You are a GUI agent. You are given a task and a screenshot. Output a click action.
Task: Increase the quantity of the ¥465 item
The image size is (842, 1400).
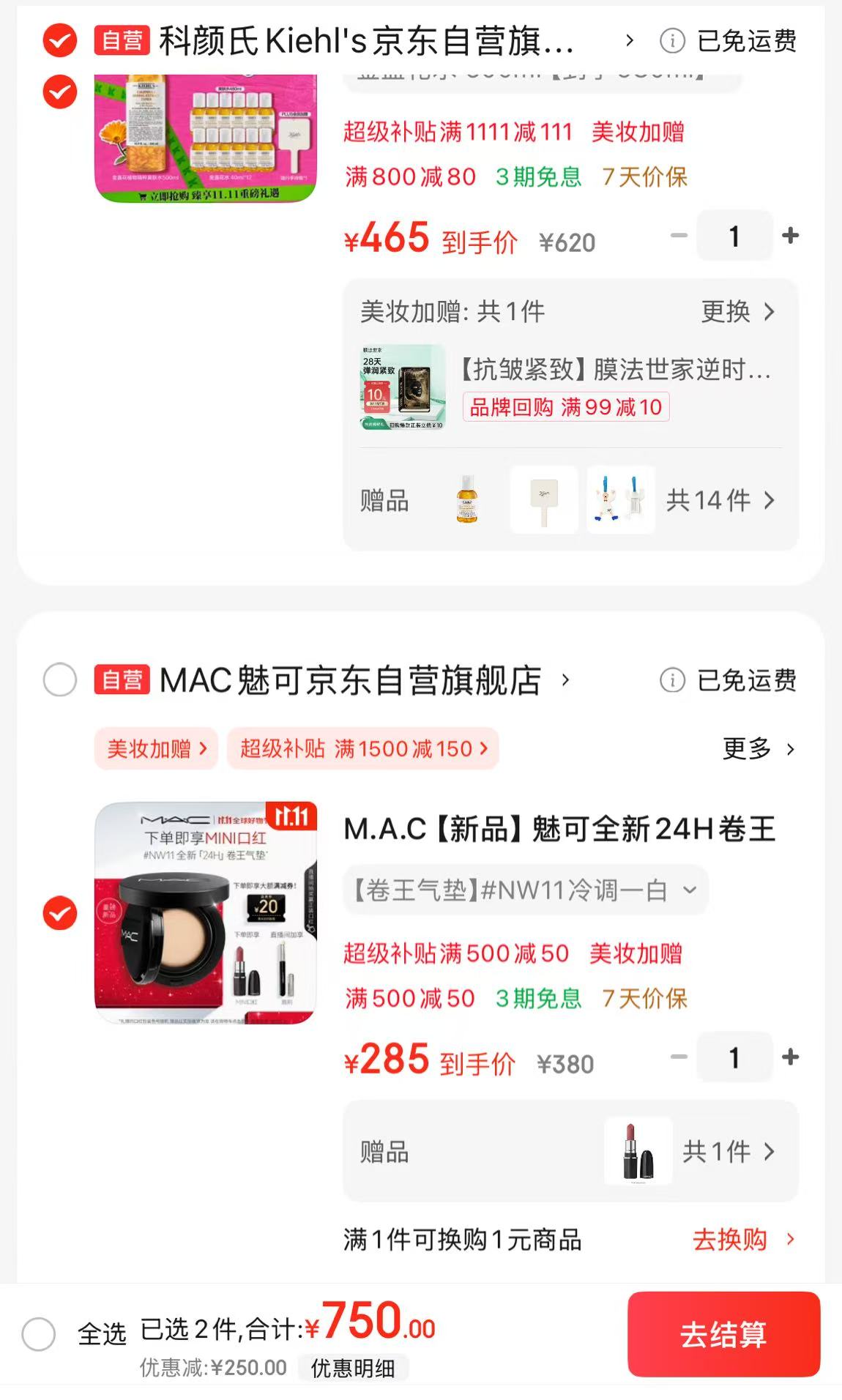coord(790,236)
